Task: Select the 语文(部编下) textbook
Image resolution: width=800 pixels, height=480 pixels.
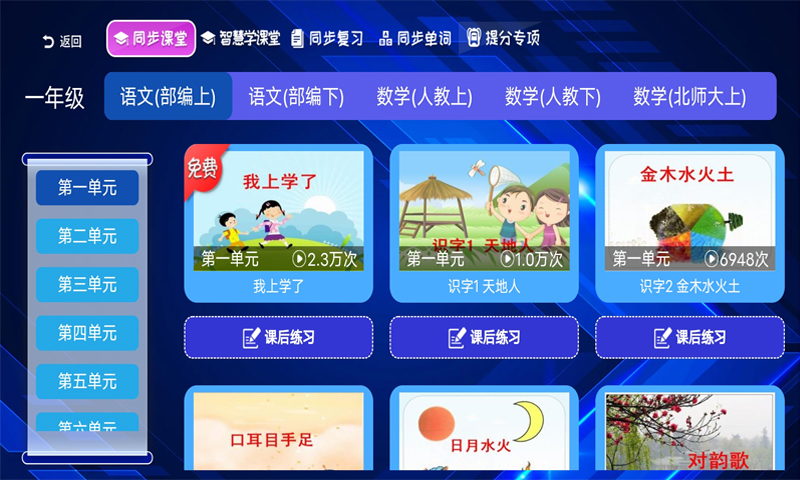Action: (x=296, y=97)
